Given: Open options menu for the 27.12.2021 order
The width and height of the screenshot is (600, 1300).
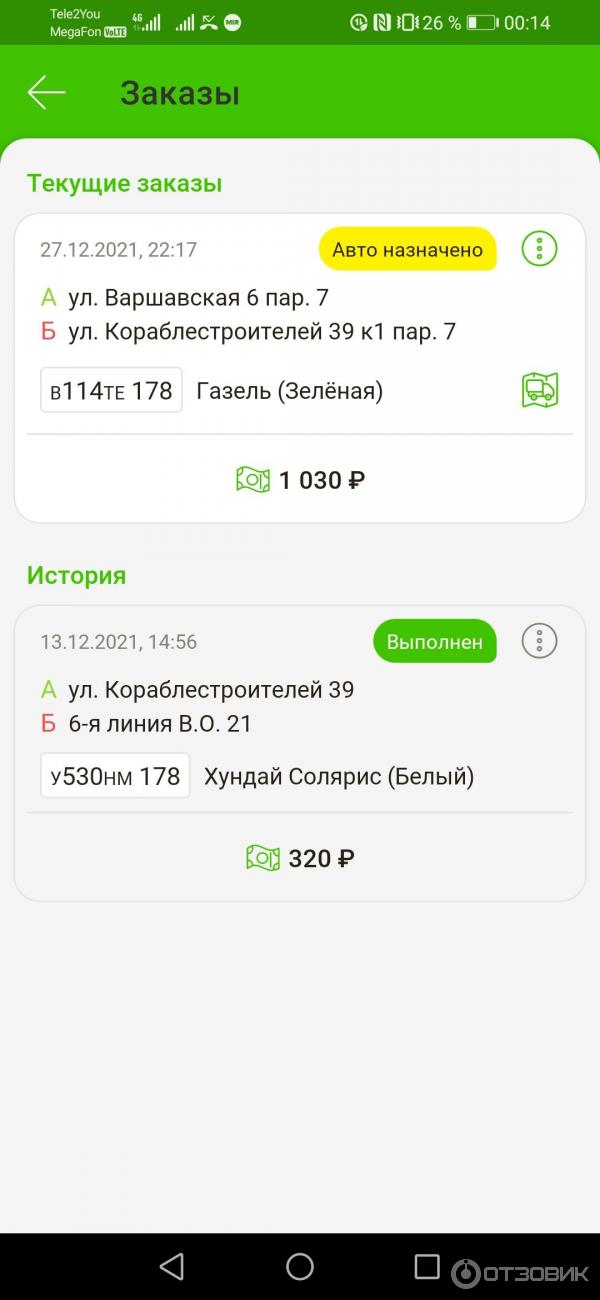Looking at the screenshot, I should click(x=539, y=248).
